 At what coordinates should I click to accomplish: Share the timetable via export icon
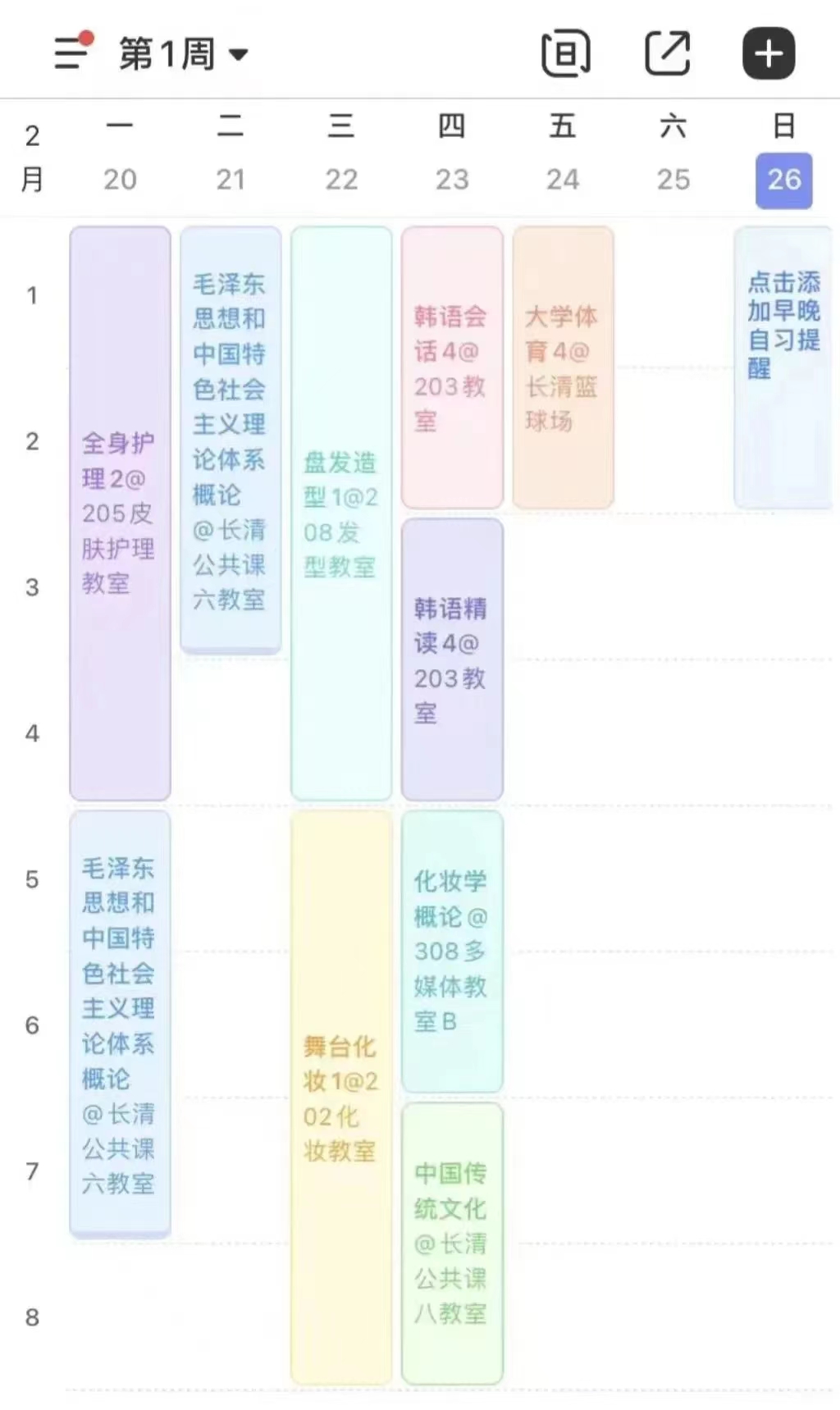(x=667, y=54)
